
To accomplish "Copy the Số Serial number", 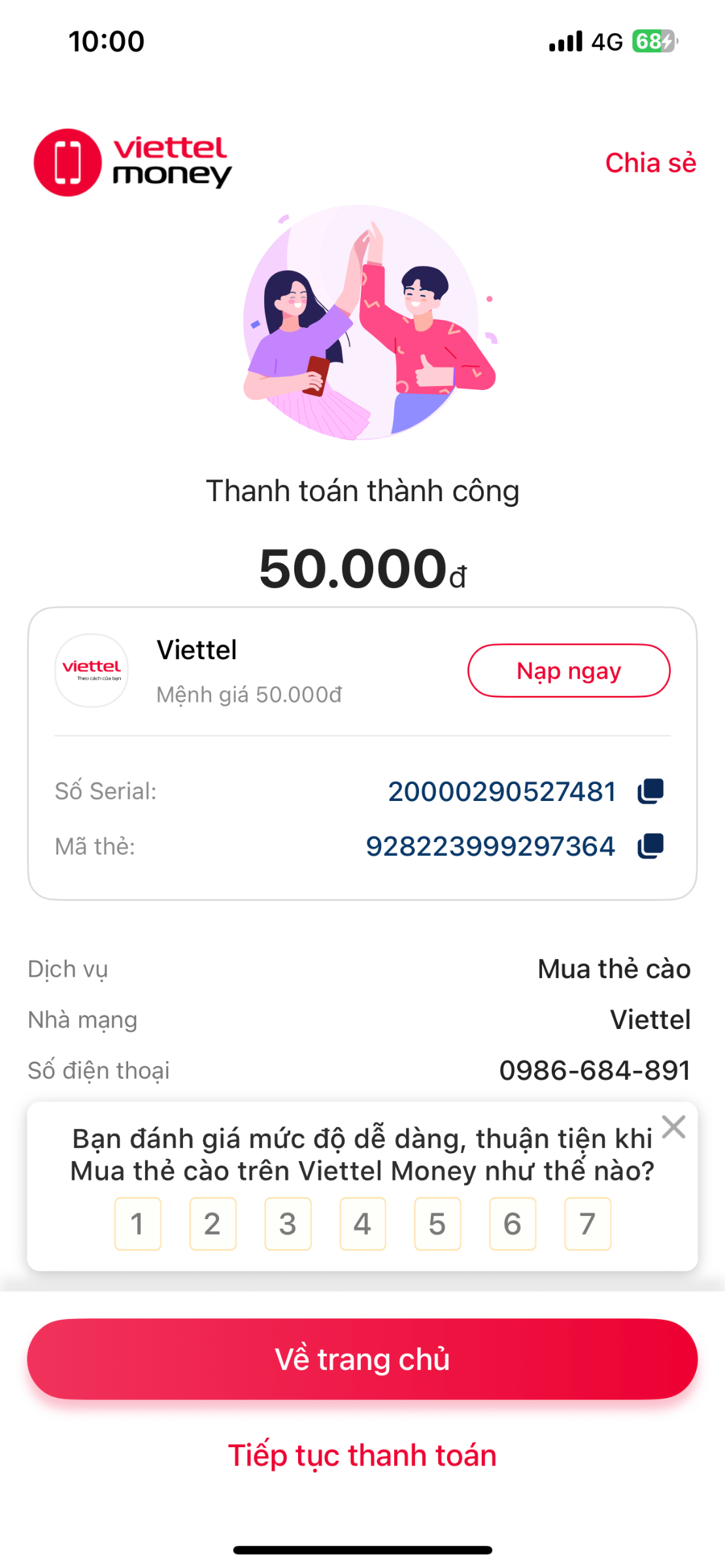I will (x=650, y=790).
